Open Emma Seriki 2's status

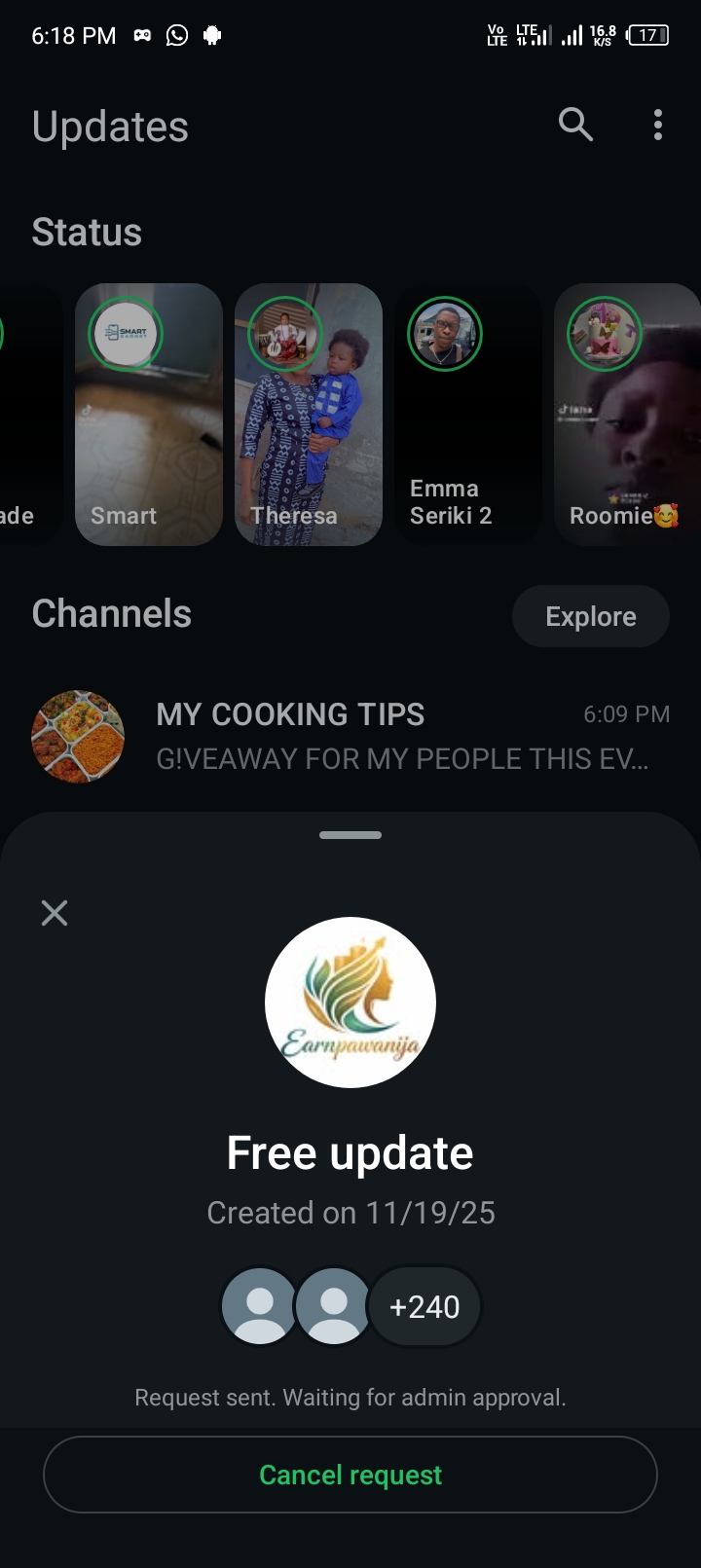point(468,415)
